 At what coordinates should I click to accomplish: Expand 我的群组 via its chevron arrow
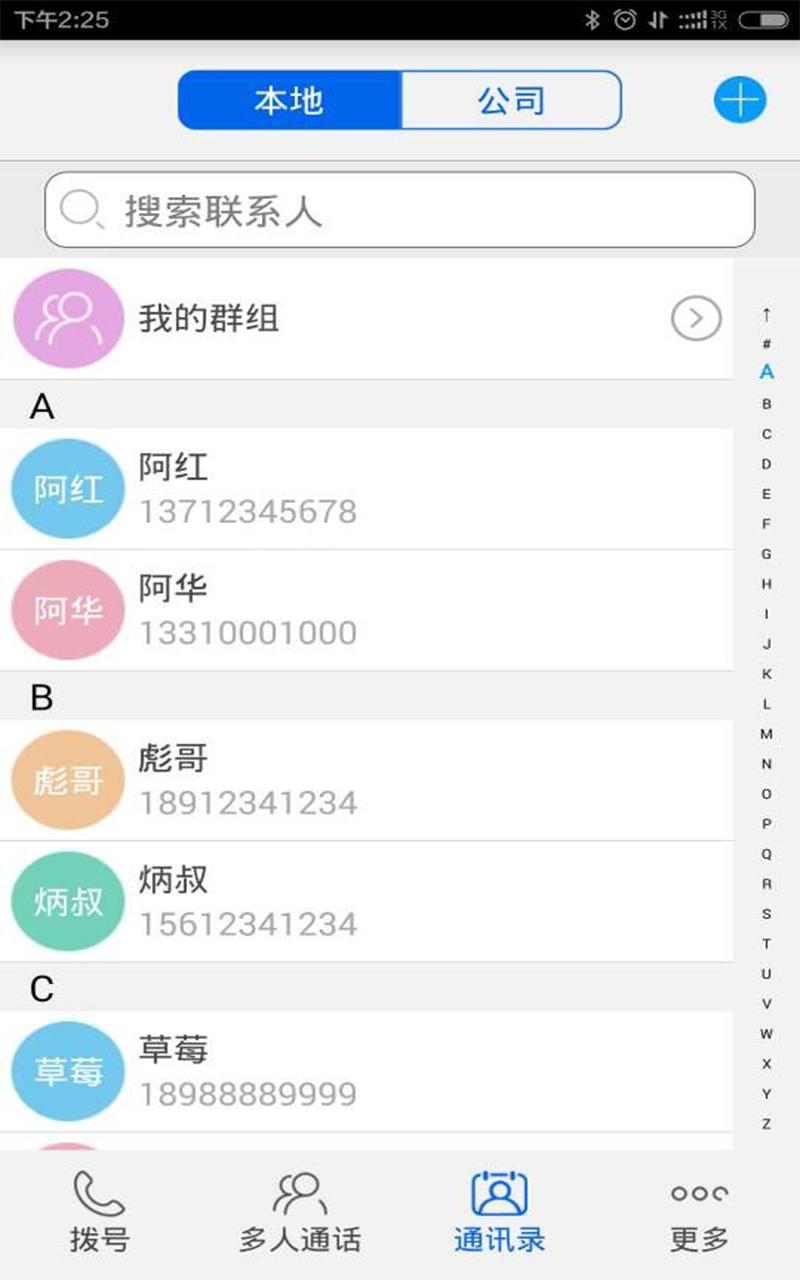click(695, 318)
